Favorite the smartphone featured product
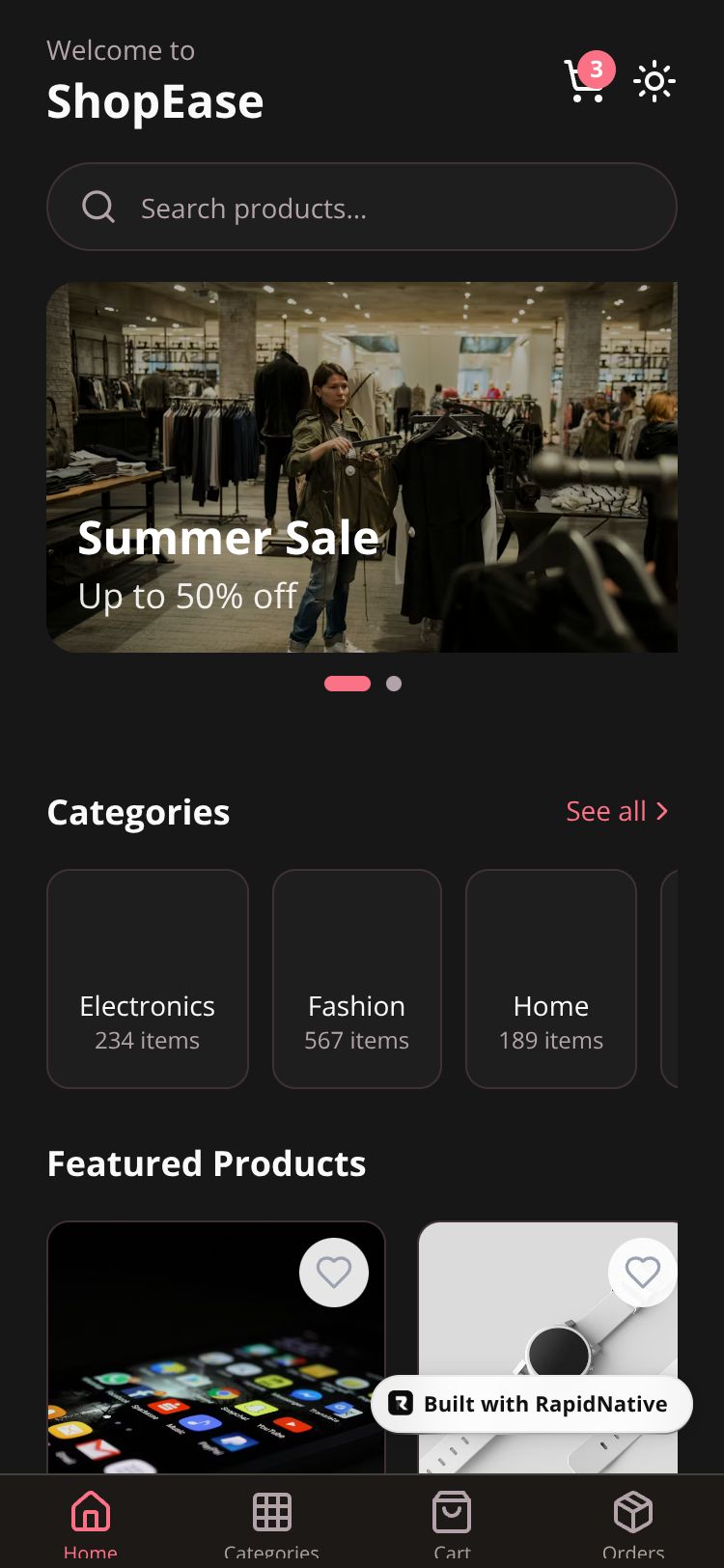Image resolution: width=724 pixels, height=1568 pixels. point(334,1273)
